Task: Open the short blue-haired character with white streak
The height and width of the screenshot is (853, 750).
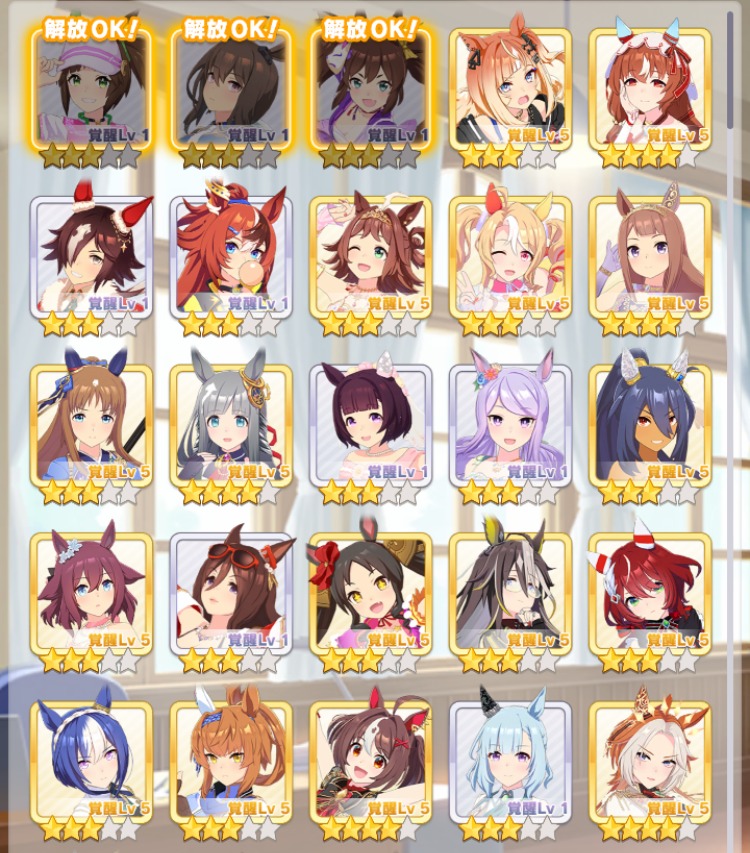Action: [91, 762]
